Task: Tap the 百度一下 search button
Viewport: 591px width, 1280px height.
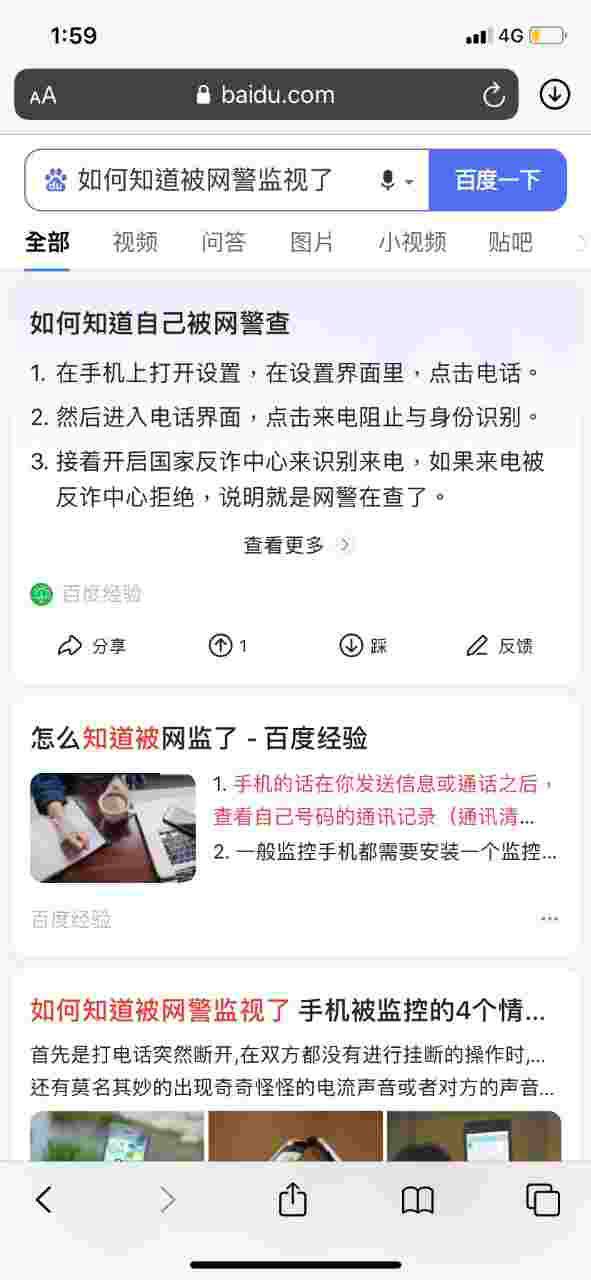Action: coord(497,180)
